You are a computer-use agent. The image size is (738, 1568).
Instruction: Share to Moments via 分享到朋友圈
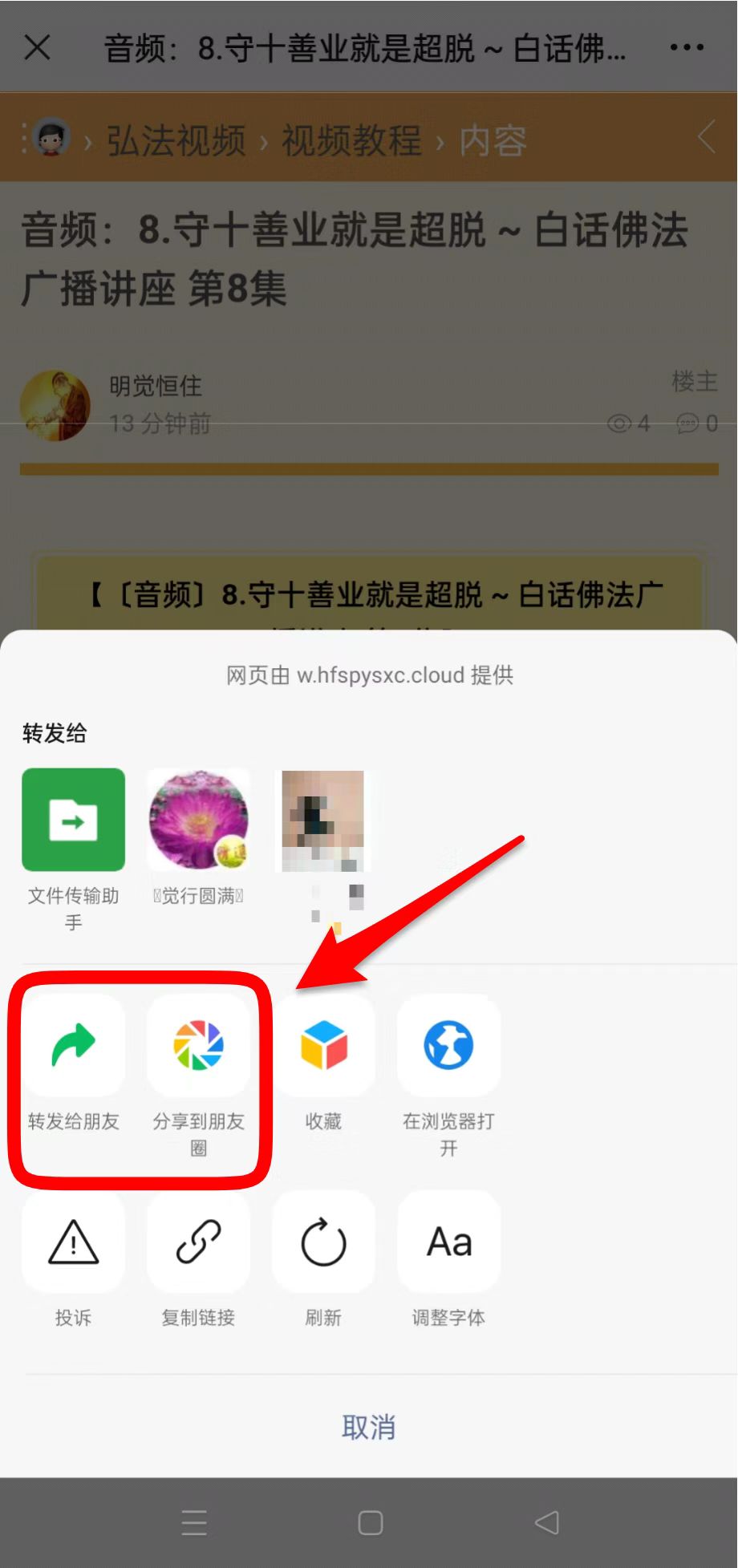(198, 1046)
